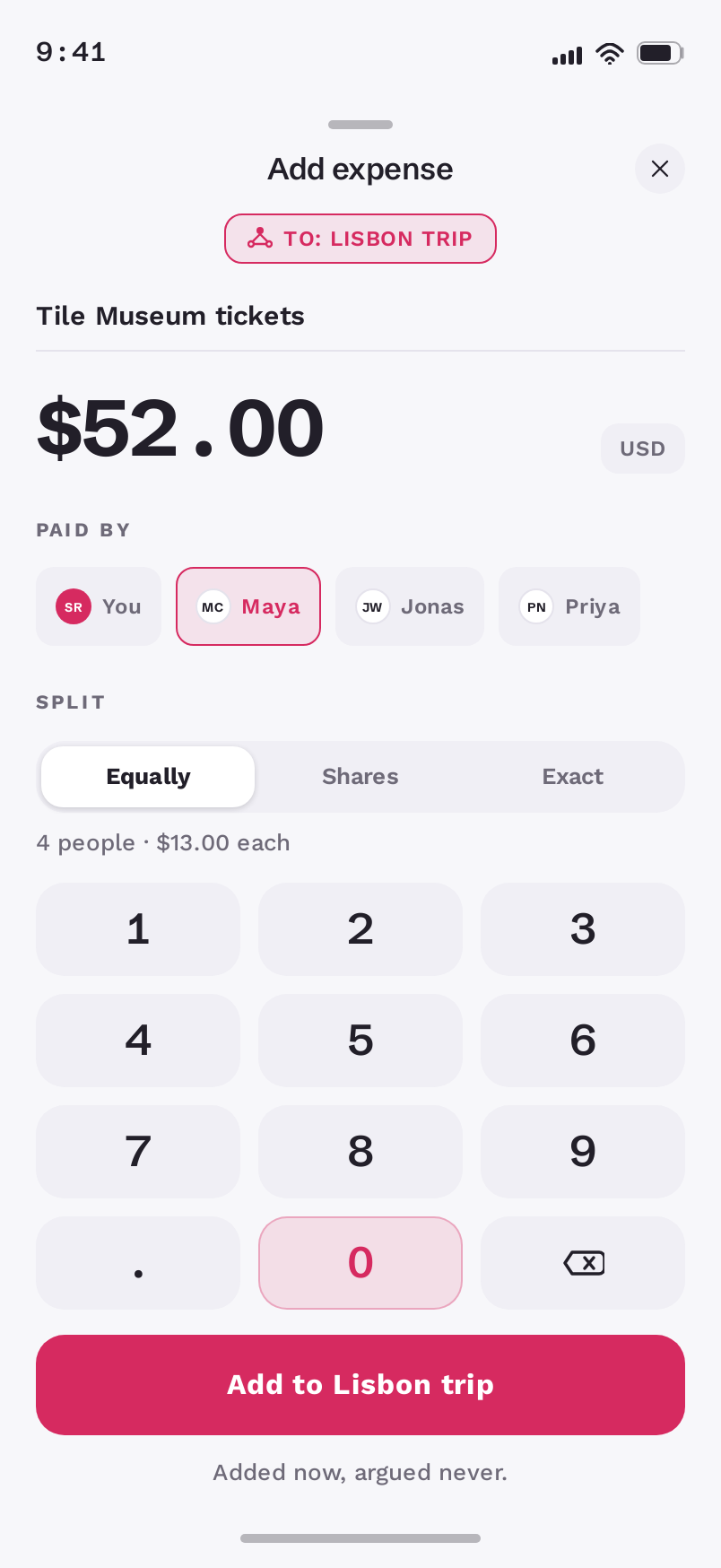Close the Add expense sheet
This screenshot has height=1568, width=721.
tap(660, 169)
